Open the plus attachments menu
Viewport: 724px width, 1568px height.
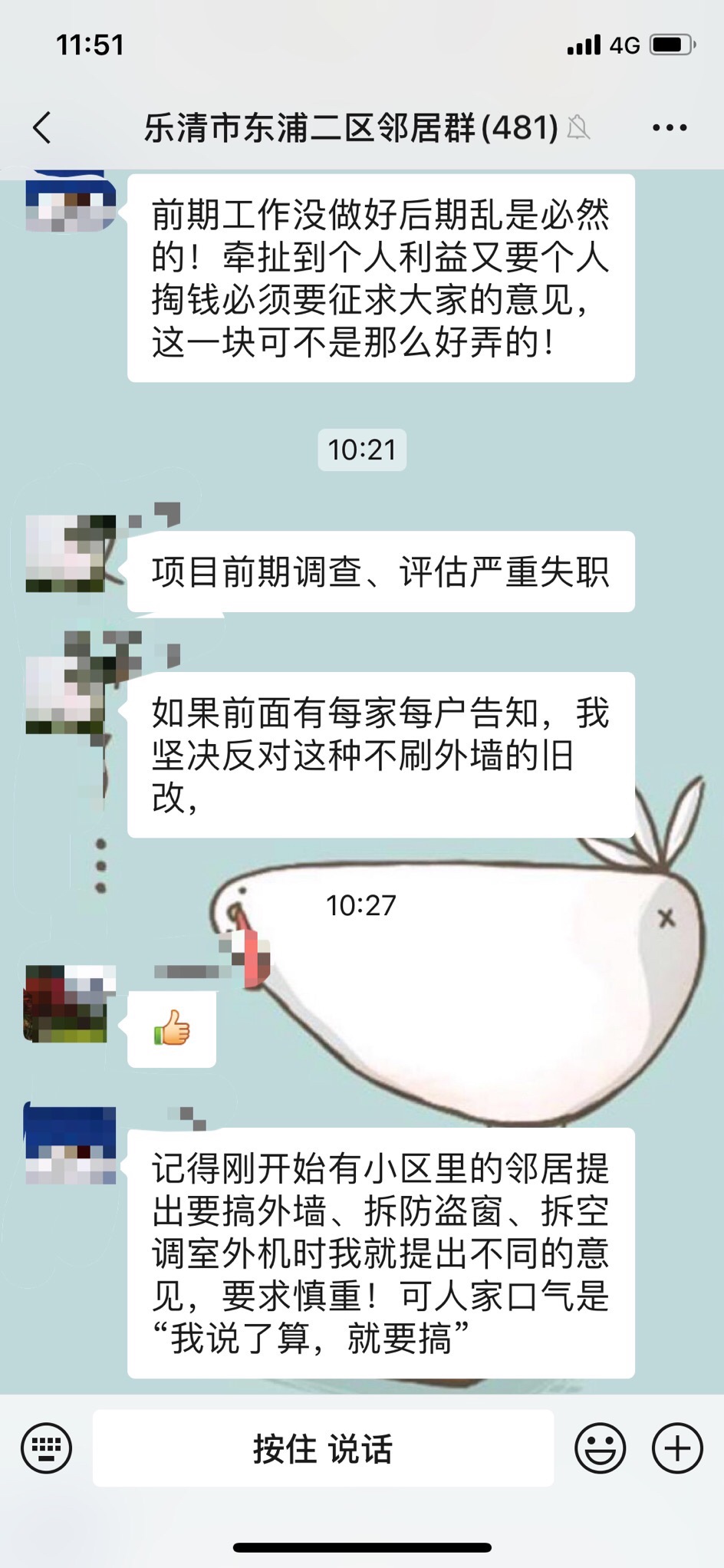pyautogui.click(x=676, y=1448)
